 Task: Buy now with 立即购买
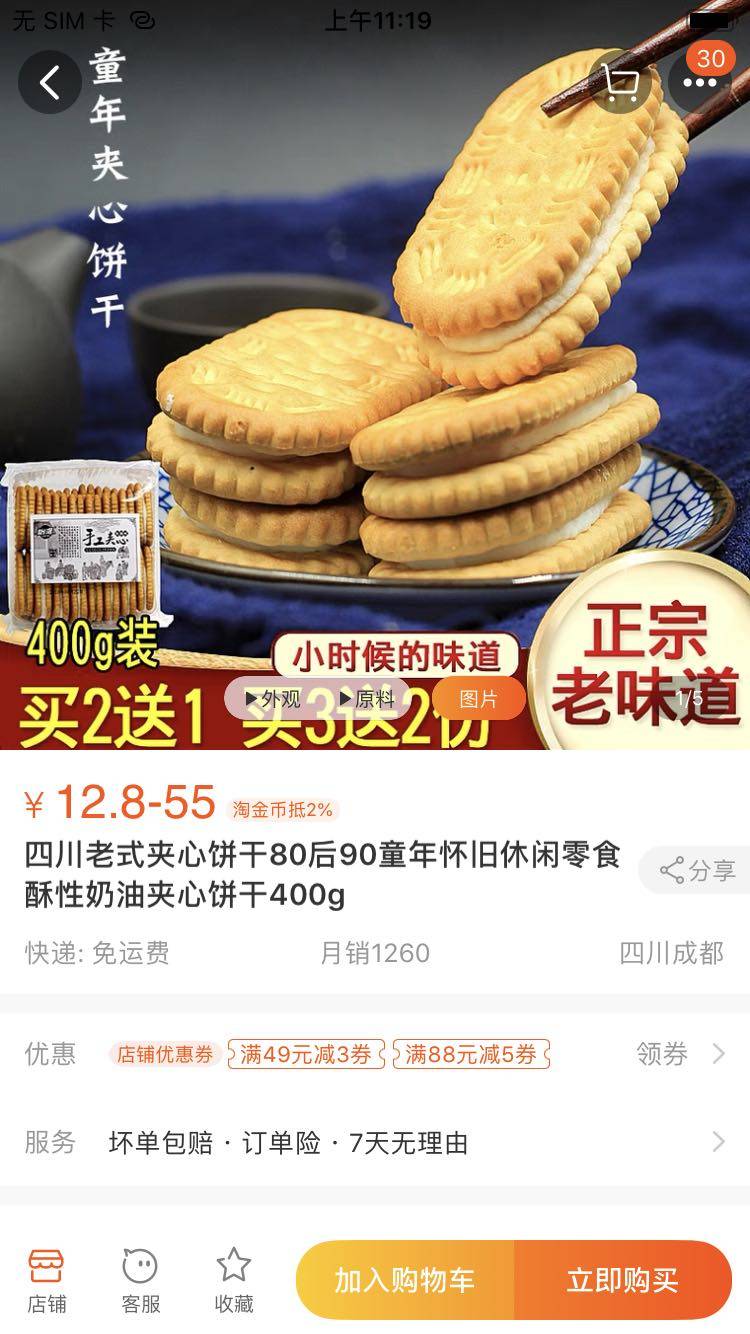623,1280
